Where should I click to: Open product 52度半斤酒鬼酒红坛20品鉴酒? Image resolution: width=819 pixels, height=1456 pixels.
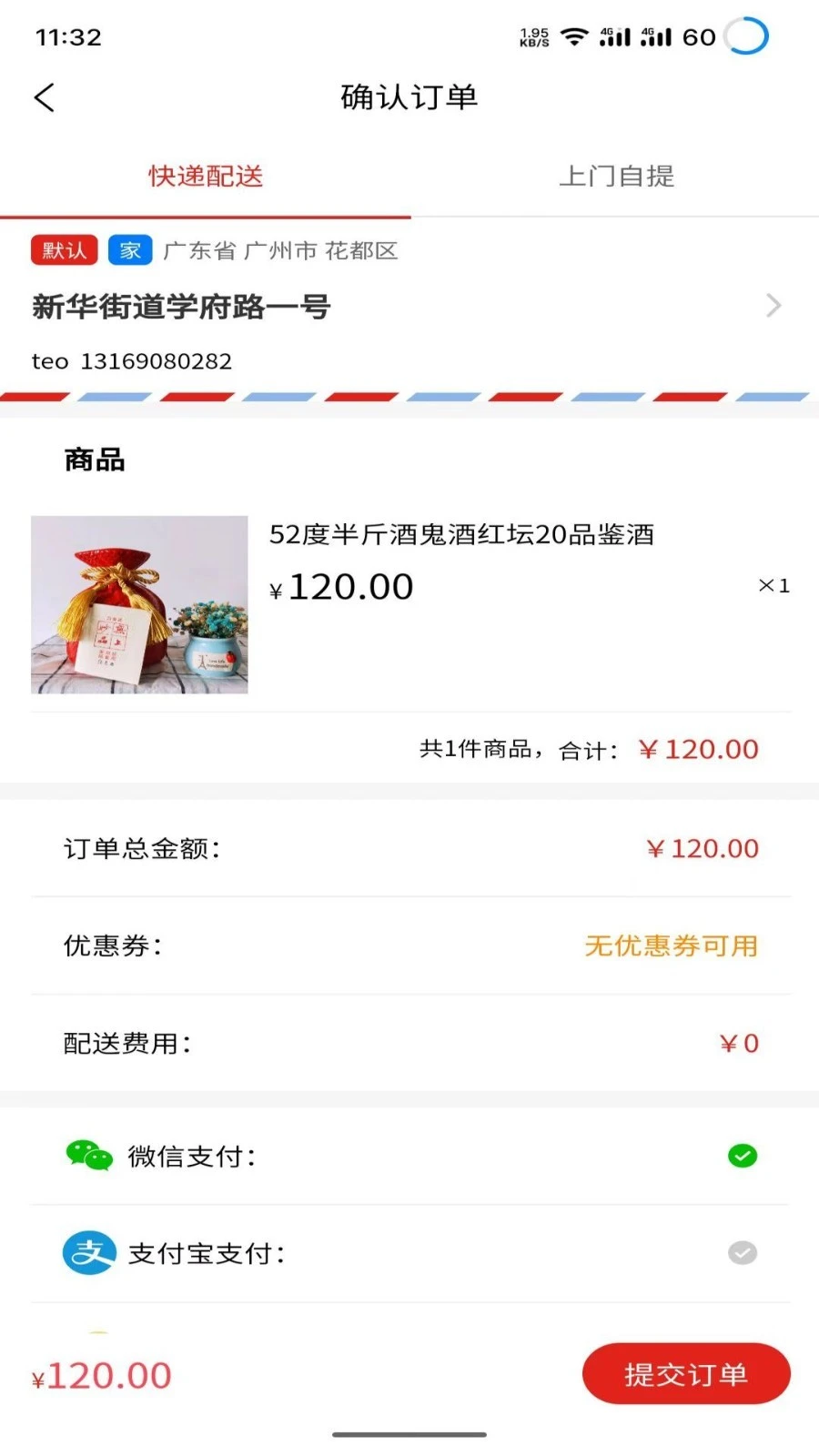tap(462, 535)
